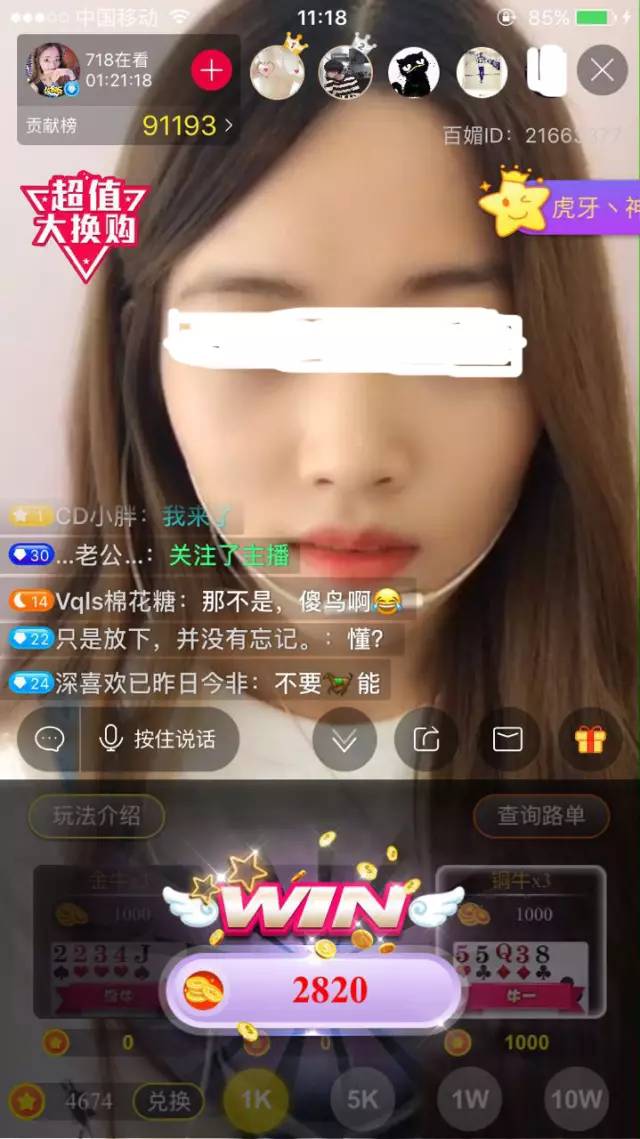Screen dimensions: 640x1139
Task: Follow the host with the red plus button
Action: pyautogui.click(x=211, y=70)
